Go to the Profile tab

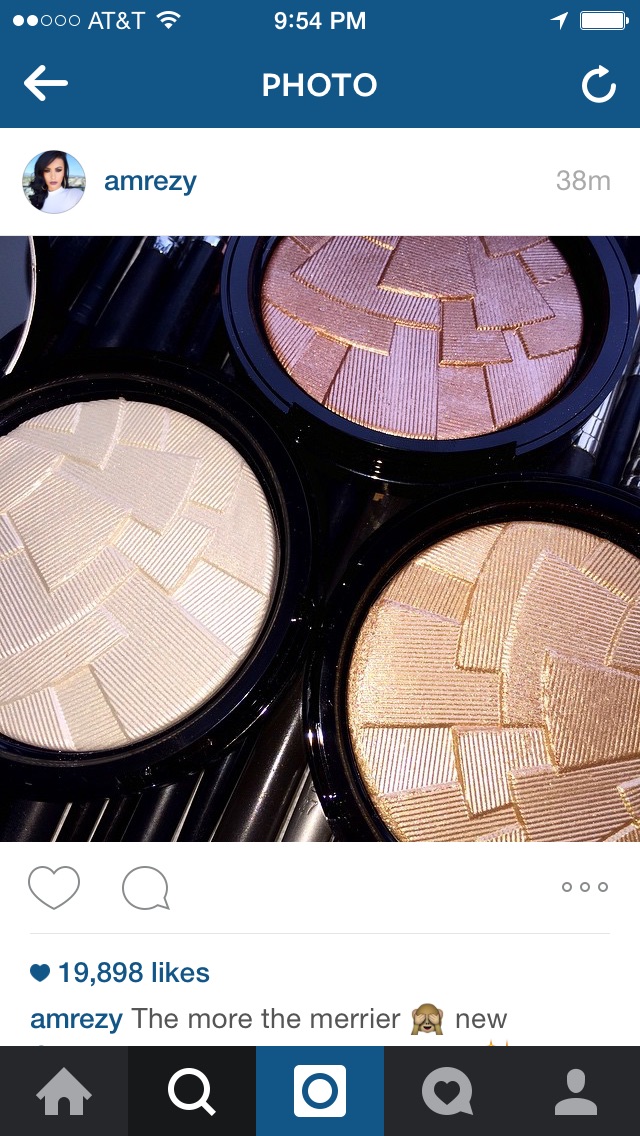[576, 1091]
